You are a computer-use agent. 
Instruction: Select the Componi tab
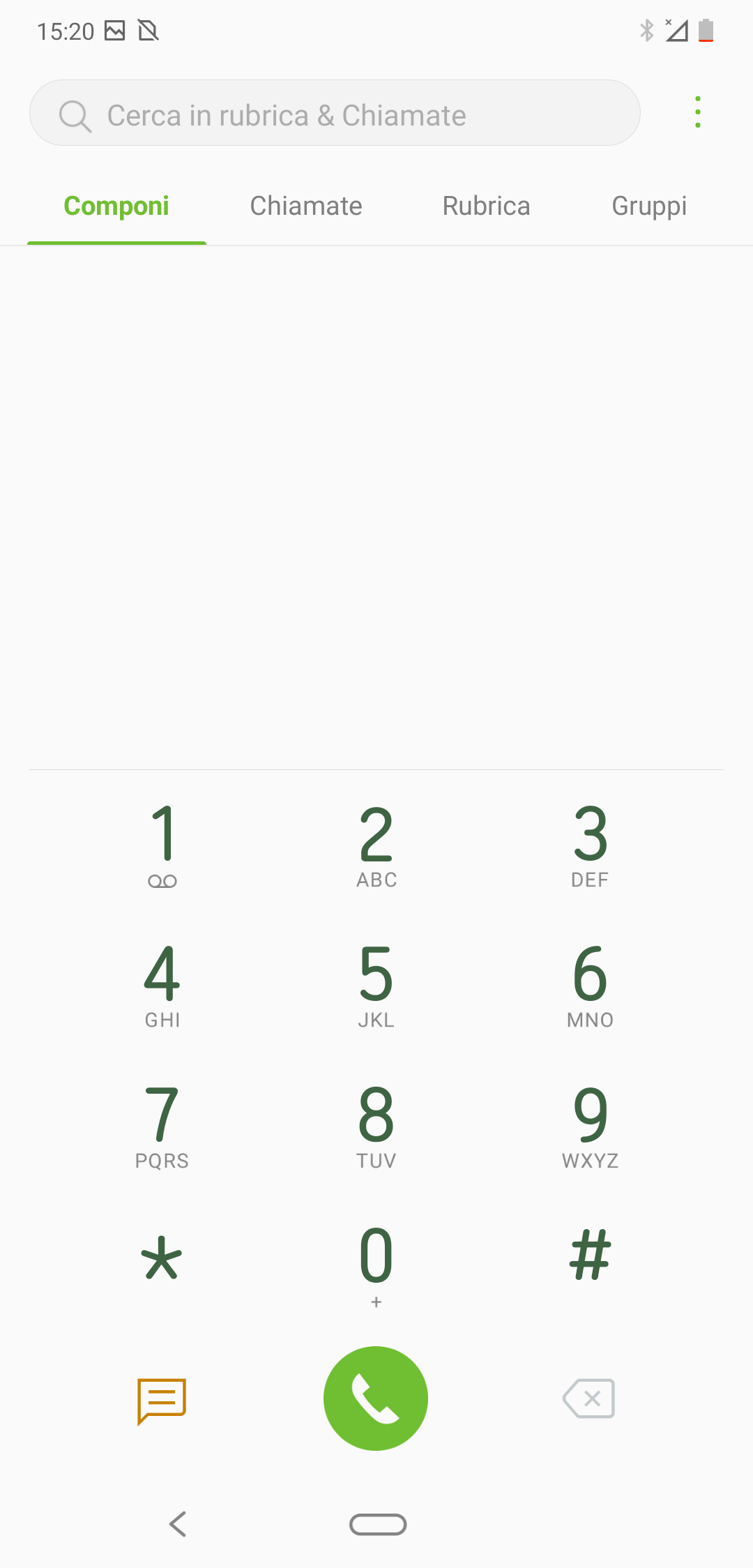pyautogui.click(x=116, y=206)
